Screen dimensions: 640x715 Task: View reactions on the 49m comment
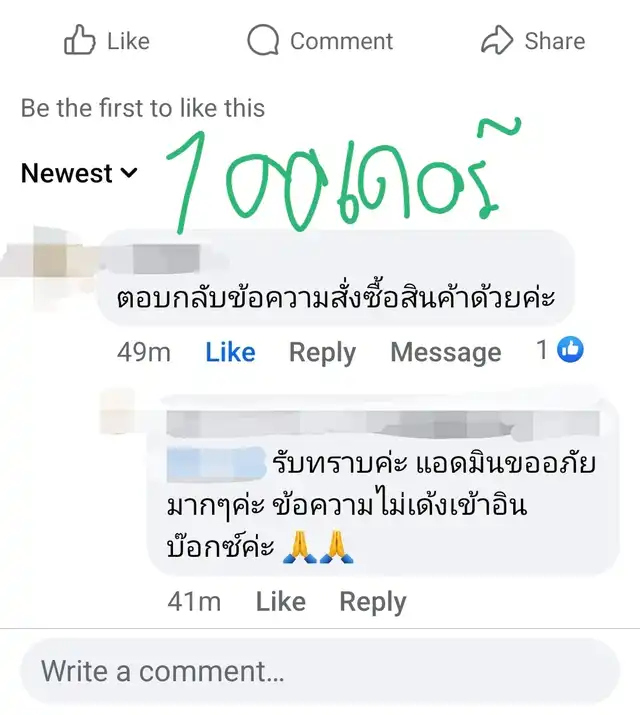click(560, 350)
